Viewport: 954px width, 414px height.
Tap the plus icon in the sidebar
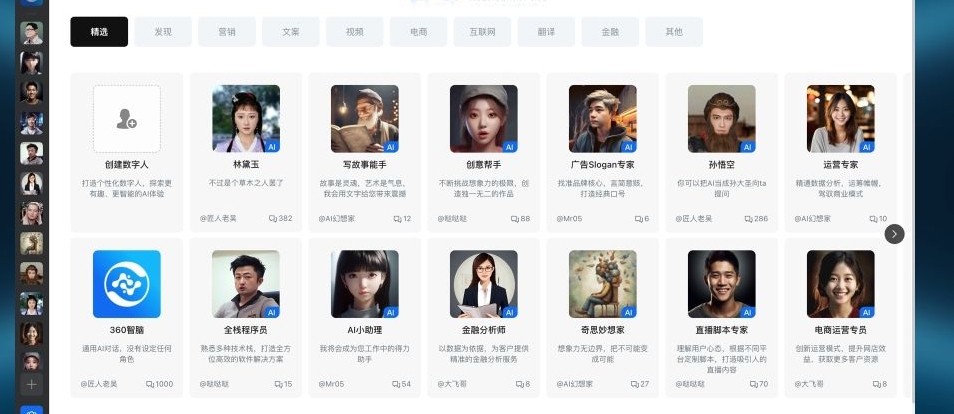(x=31, y=384)
